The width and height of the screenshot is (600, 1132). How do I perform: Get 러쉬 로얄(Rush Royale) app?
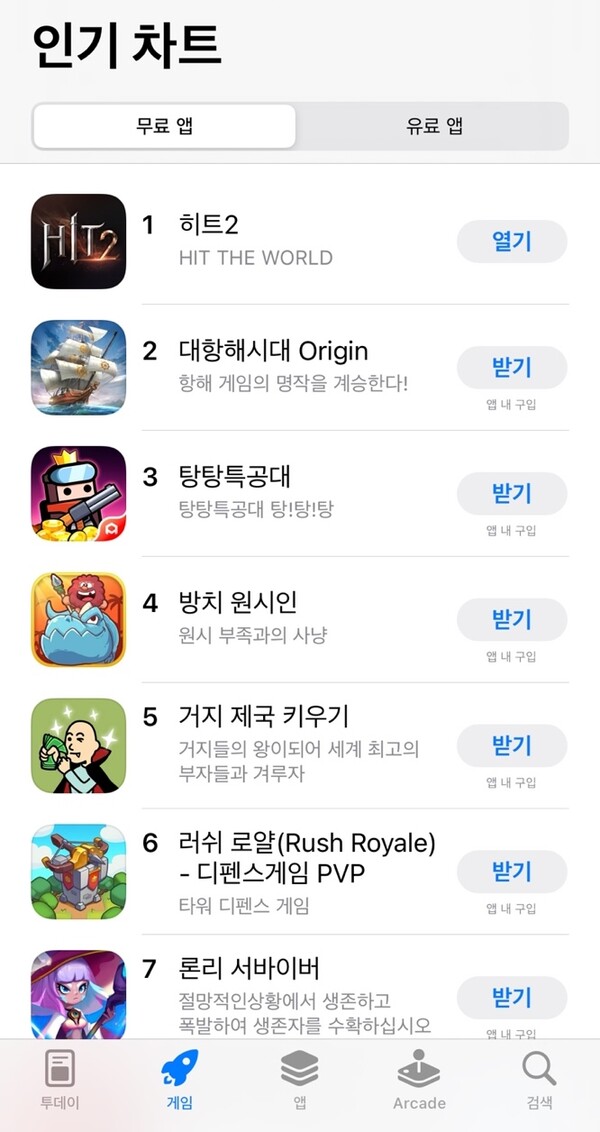click(511, 871)
